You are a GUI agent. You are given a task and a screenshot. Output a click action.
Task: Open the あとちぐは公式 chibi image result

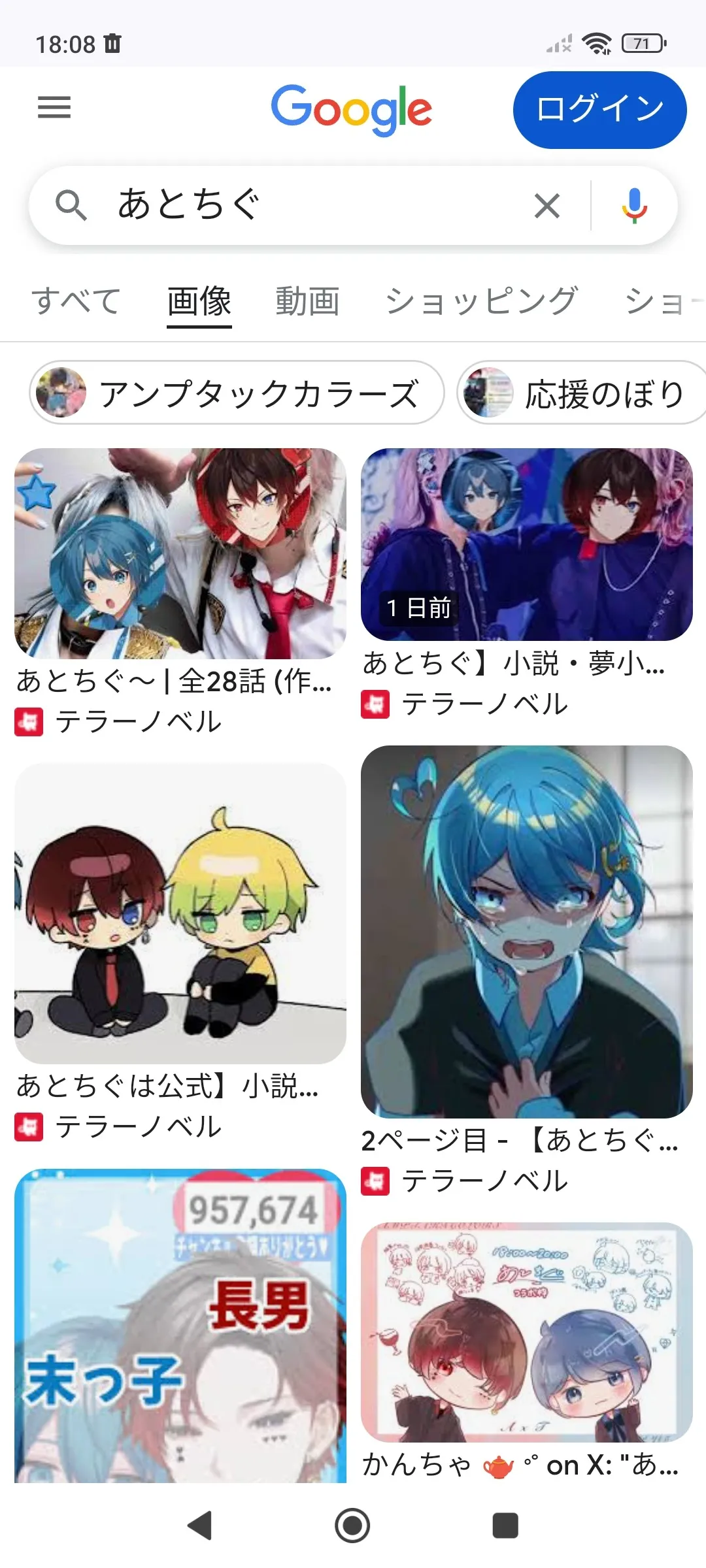[x=180, y=913]
